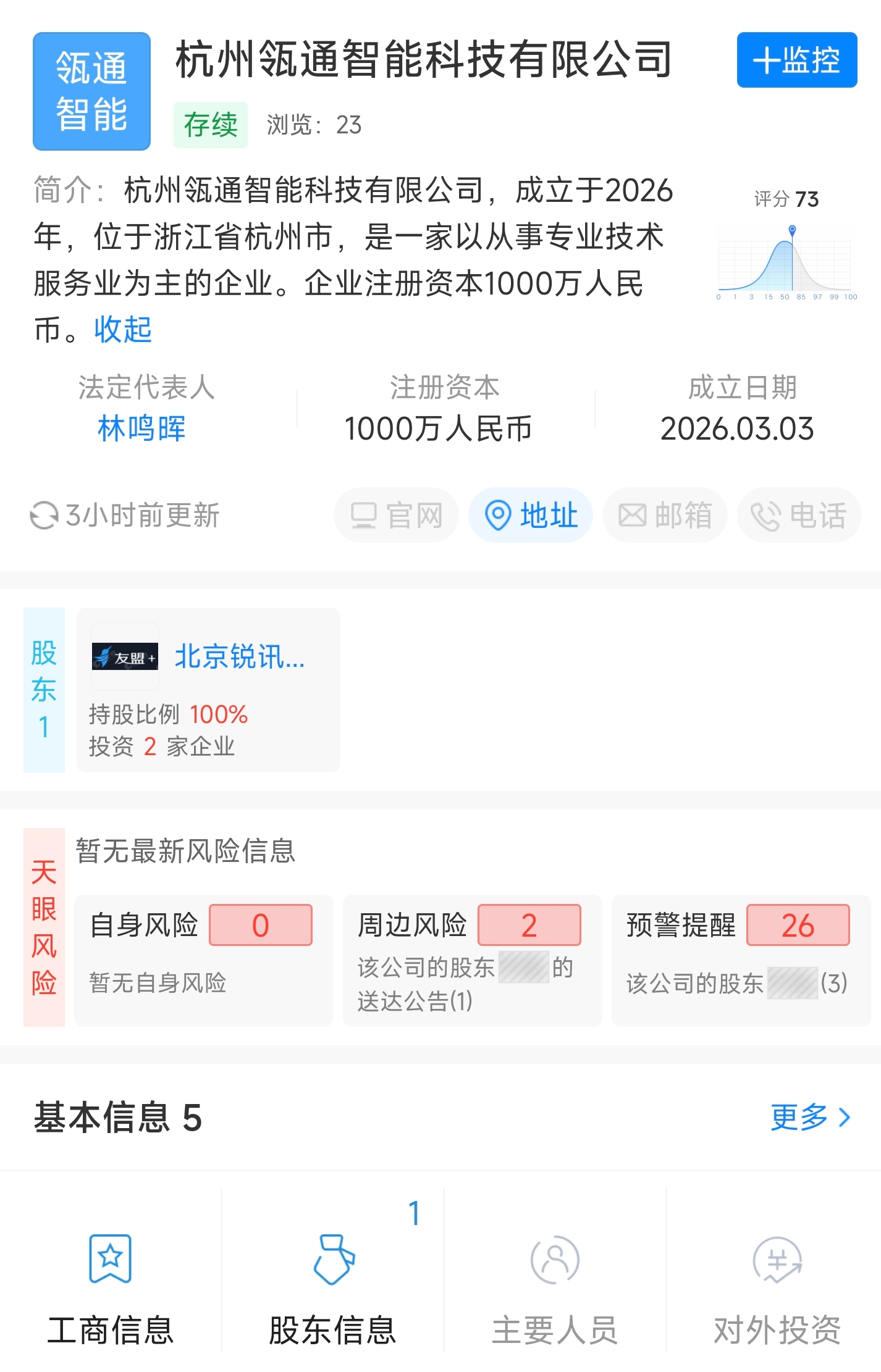View 预警提醒 alert card

click(741, 960)
